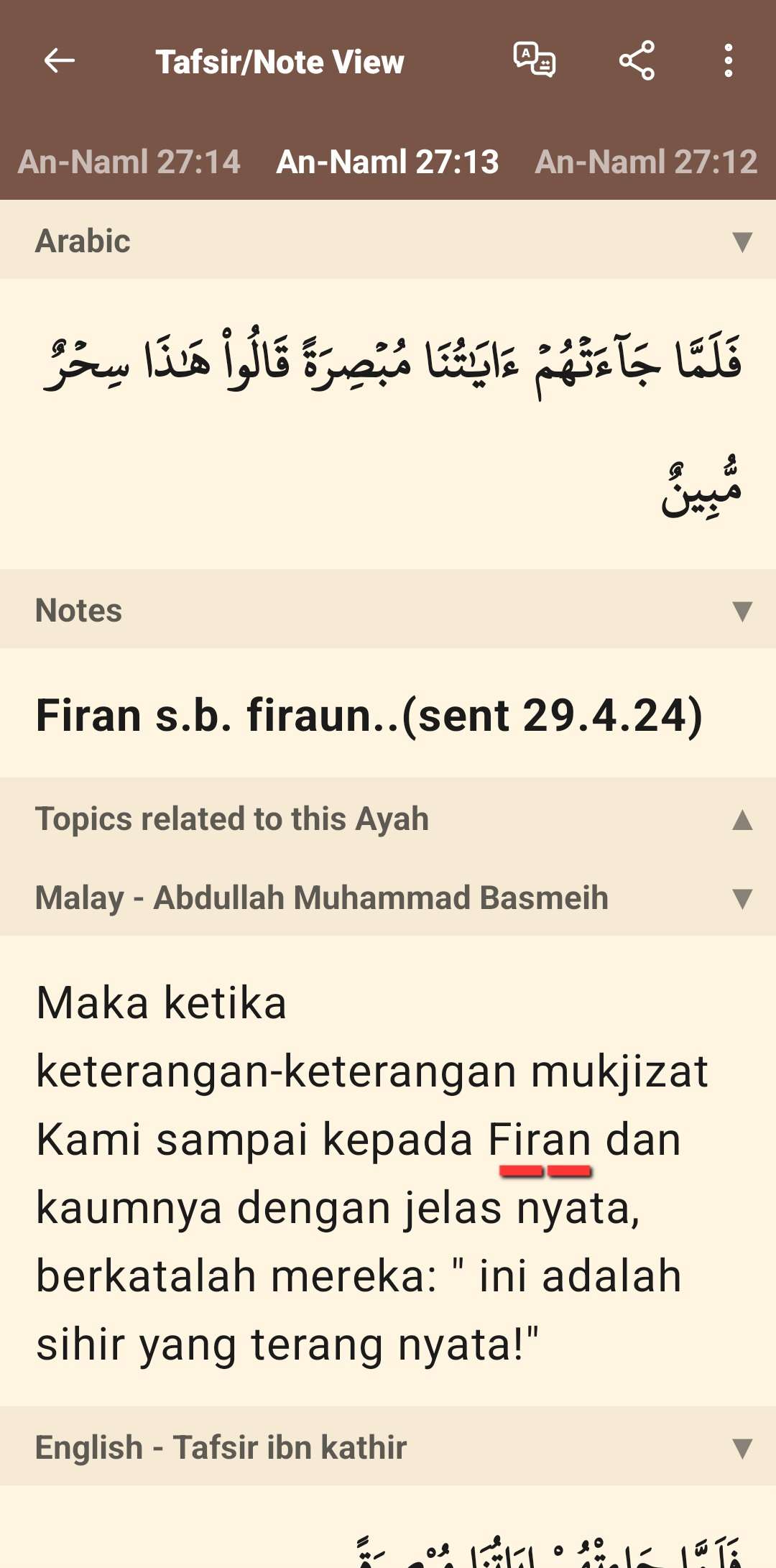Image resolution: width=776 pixels, height=1568 pixels.
Task: Share this ayah
Action: tap(637, 60)
